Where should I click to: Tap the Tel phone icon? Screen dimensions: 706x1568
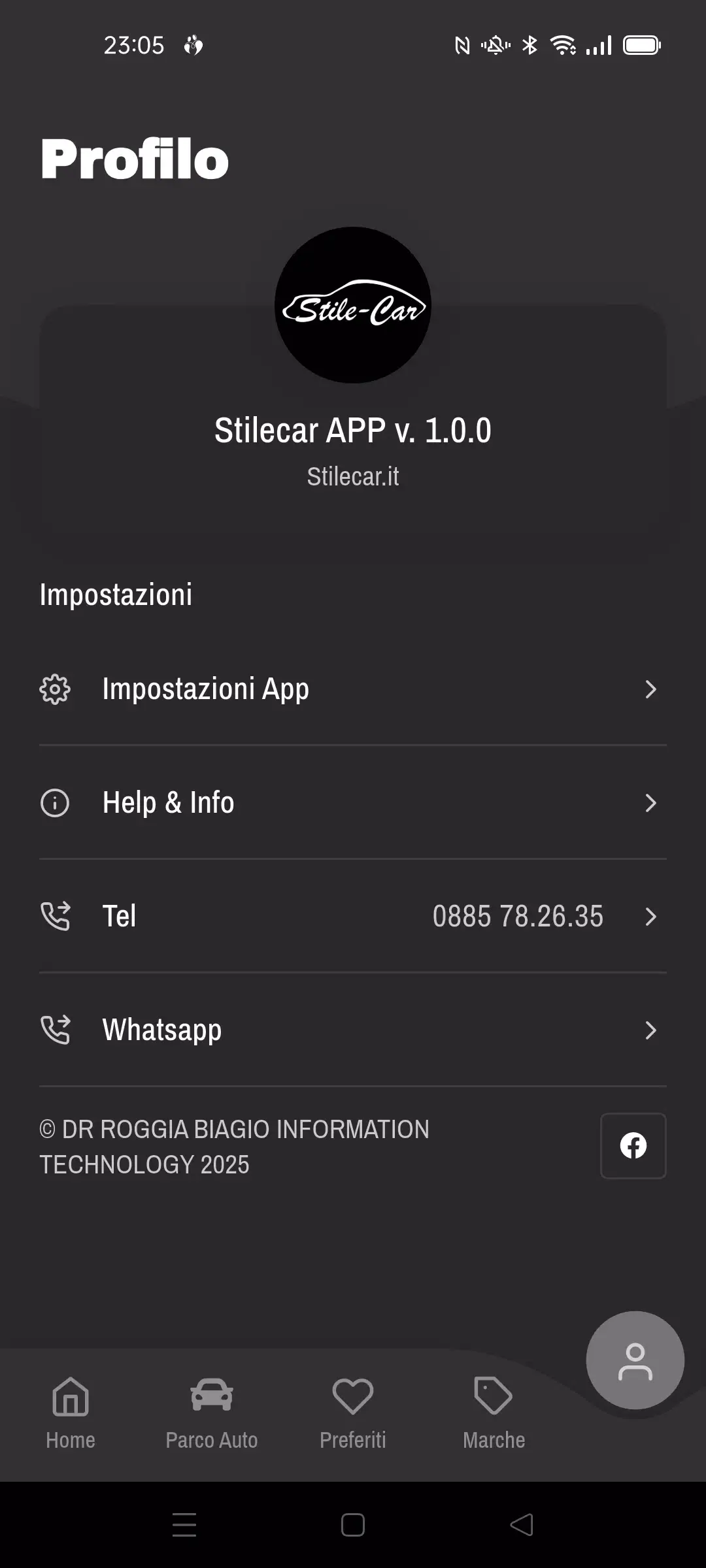coord(55,916)
